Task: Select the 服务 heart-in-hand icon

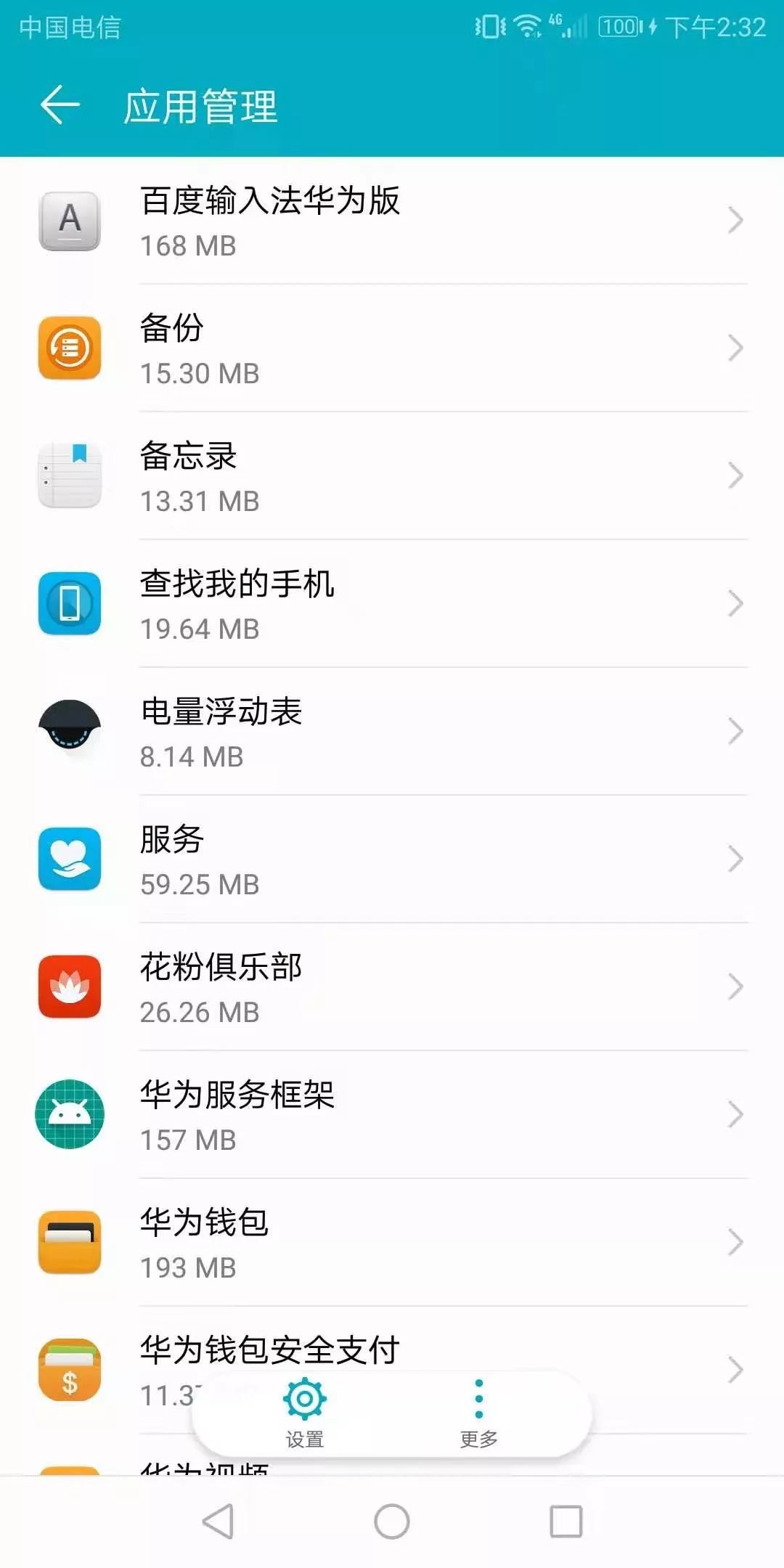Action: point(70,859)
